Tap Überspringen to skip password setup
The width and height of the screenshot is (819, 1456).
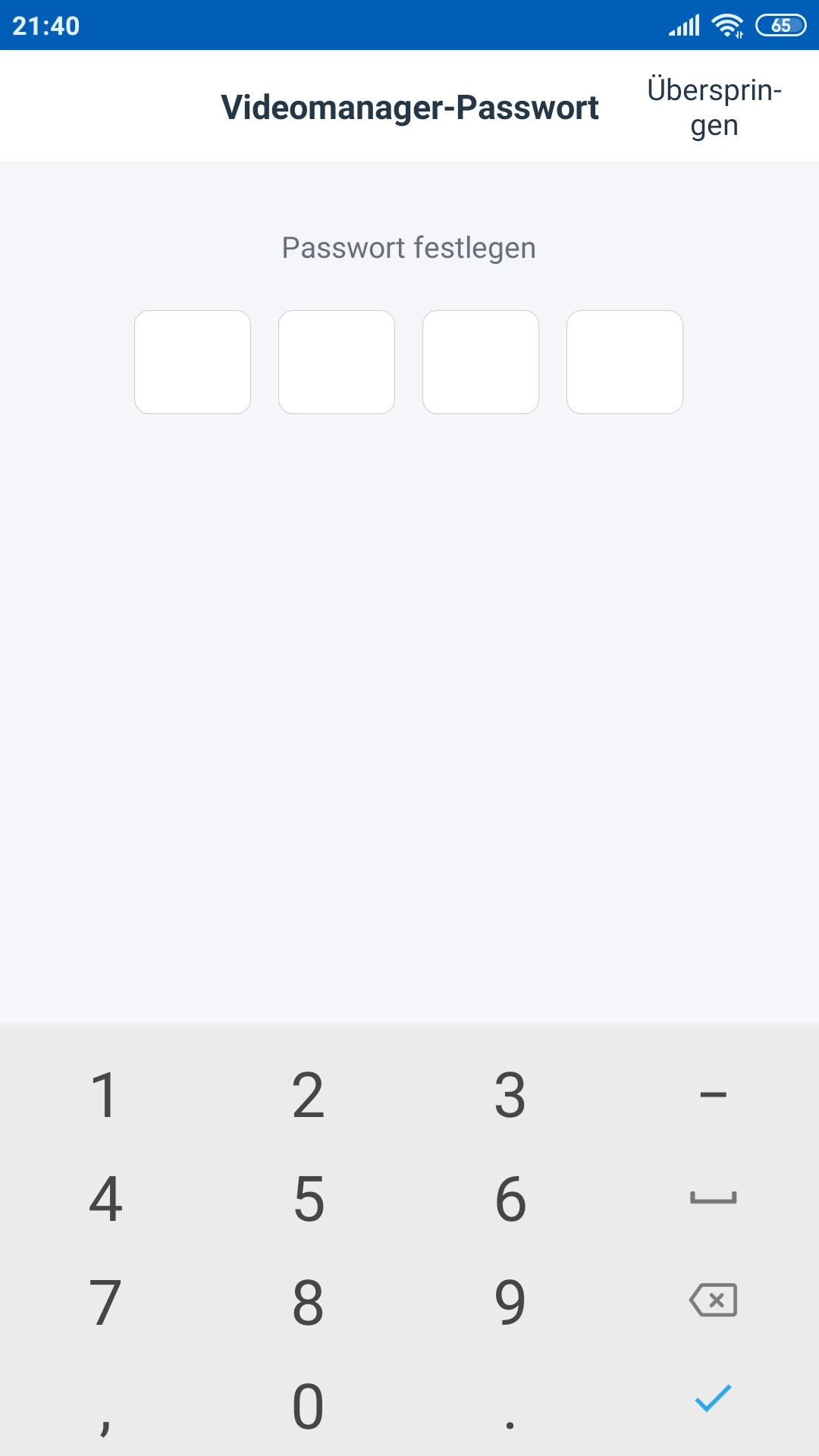click(x=714, y=107)
